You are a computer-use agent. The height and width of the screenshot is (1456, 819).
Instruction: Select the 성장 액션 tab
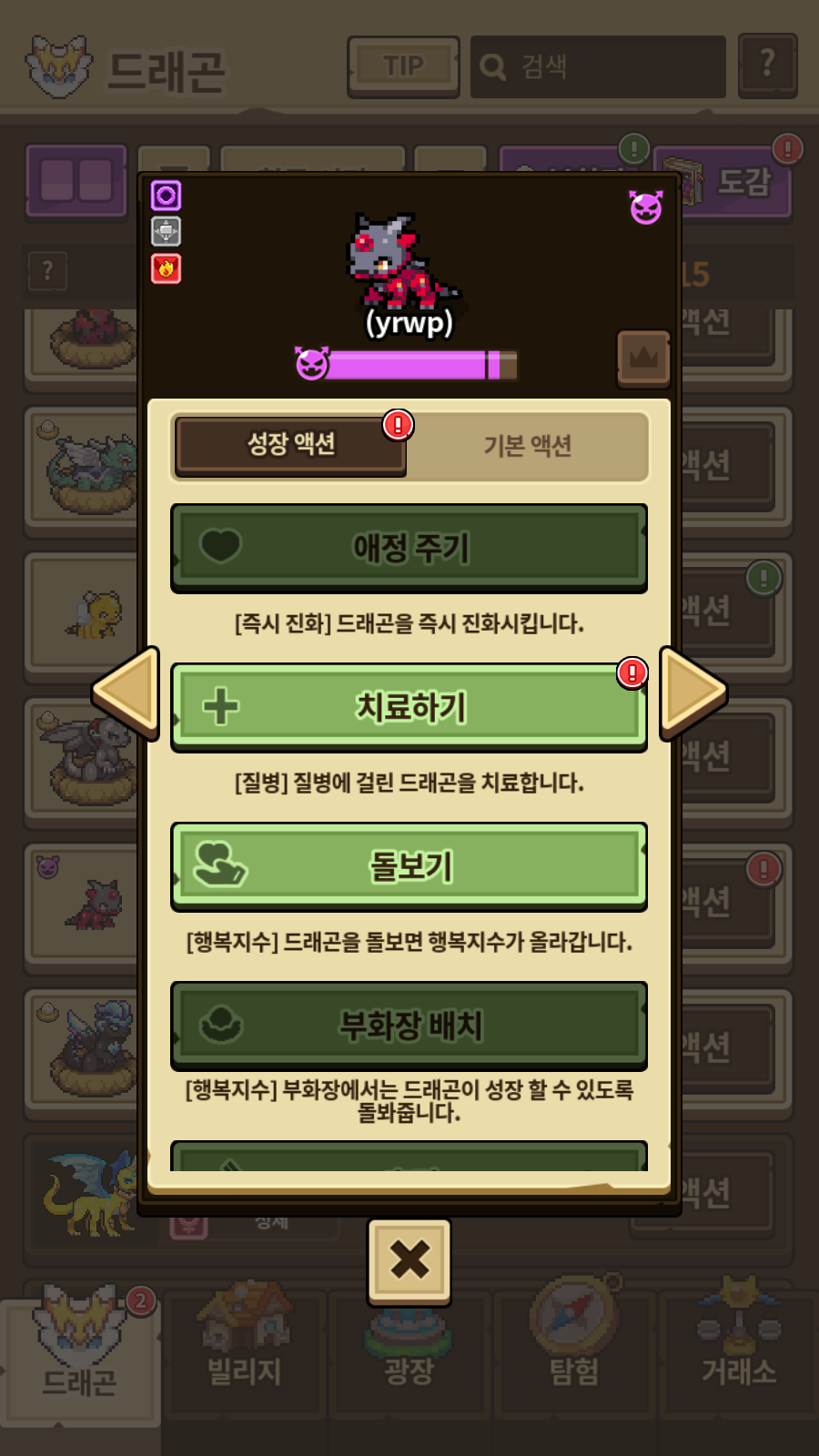pos(291,444)
